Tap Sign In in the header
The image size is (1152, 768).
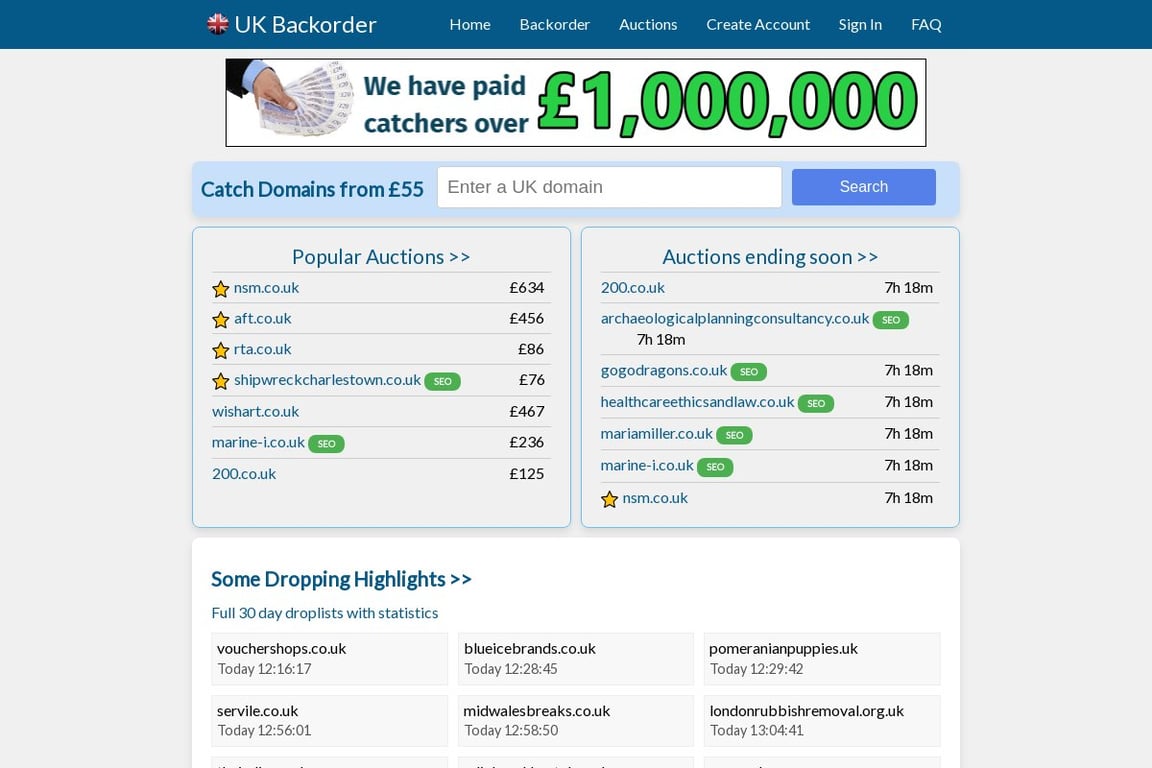[860, 24]
